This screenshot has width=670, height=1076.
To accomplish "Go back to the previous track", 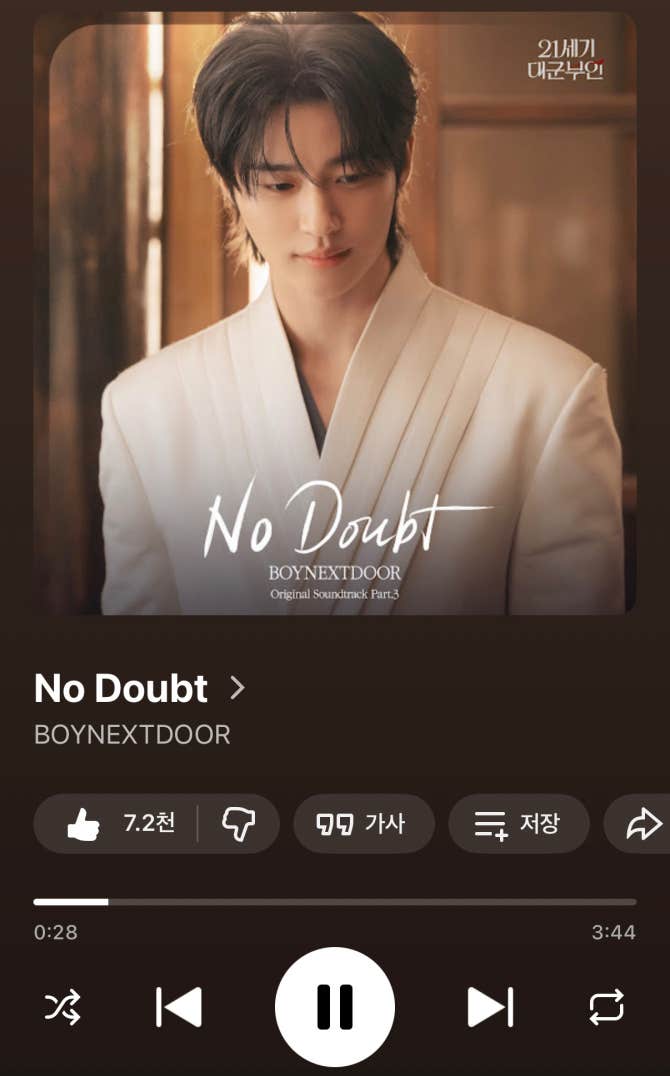I will pos(180,1006).
